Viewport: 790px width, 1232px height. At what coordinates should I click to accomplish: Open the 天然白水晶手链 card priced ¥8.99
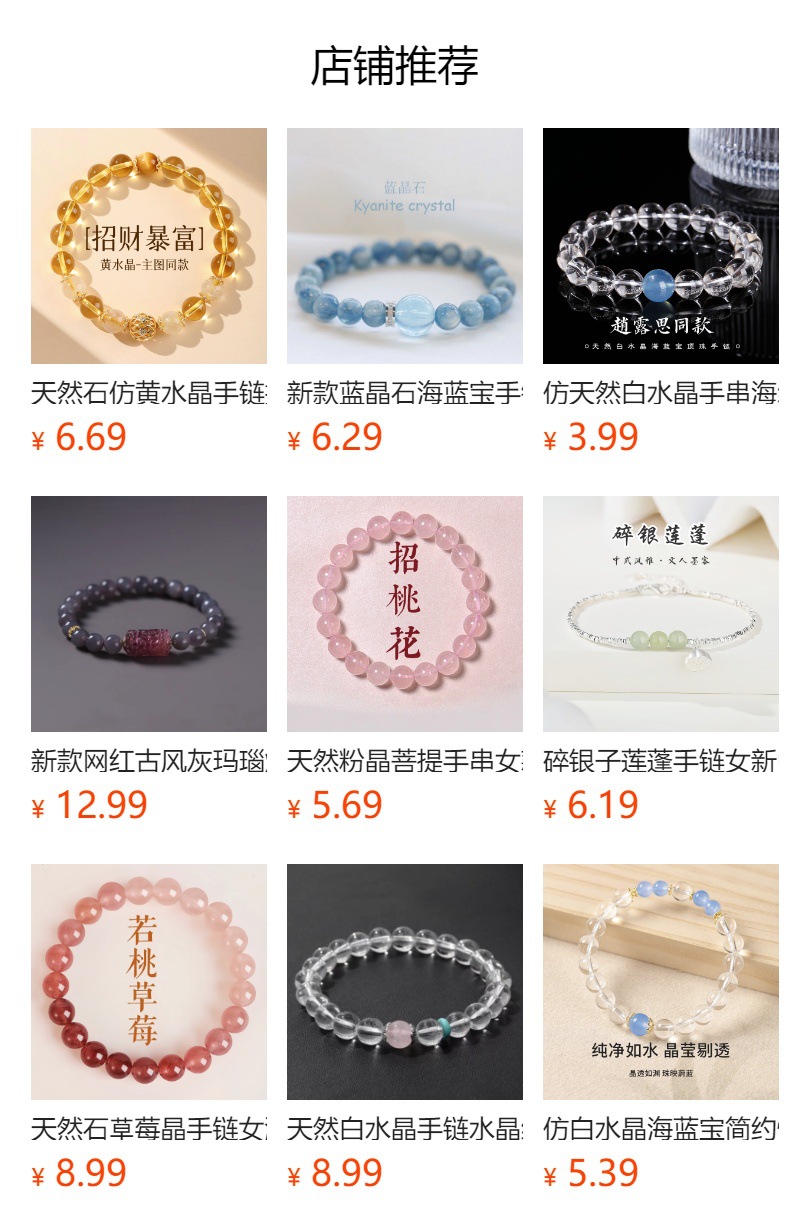(404, 982)
